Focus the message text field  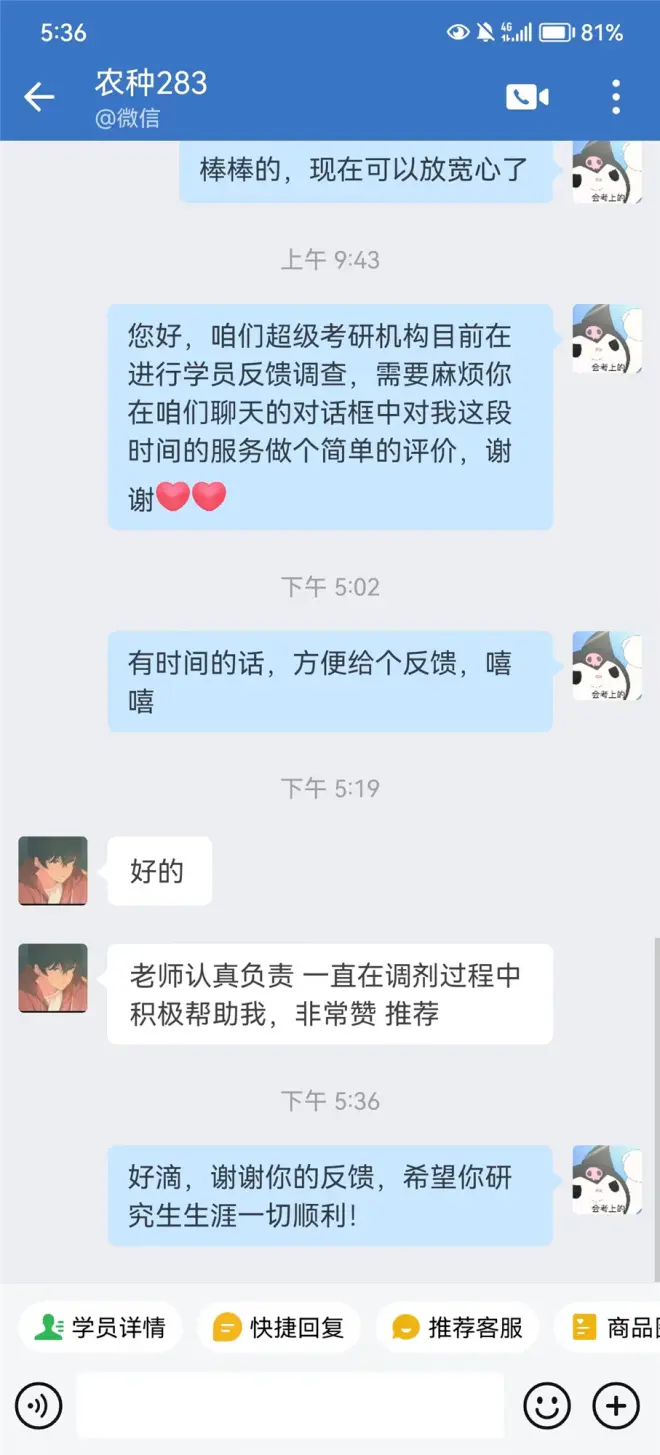(290, 1406)
